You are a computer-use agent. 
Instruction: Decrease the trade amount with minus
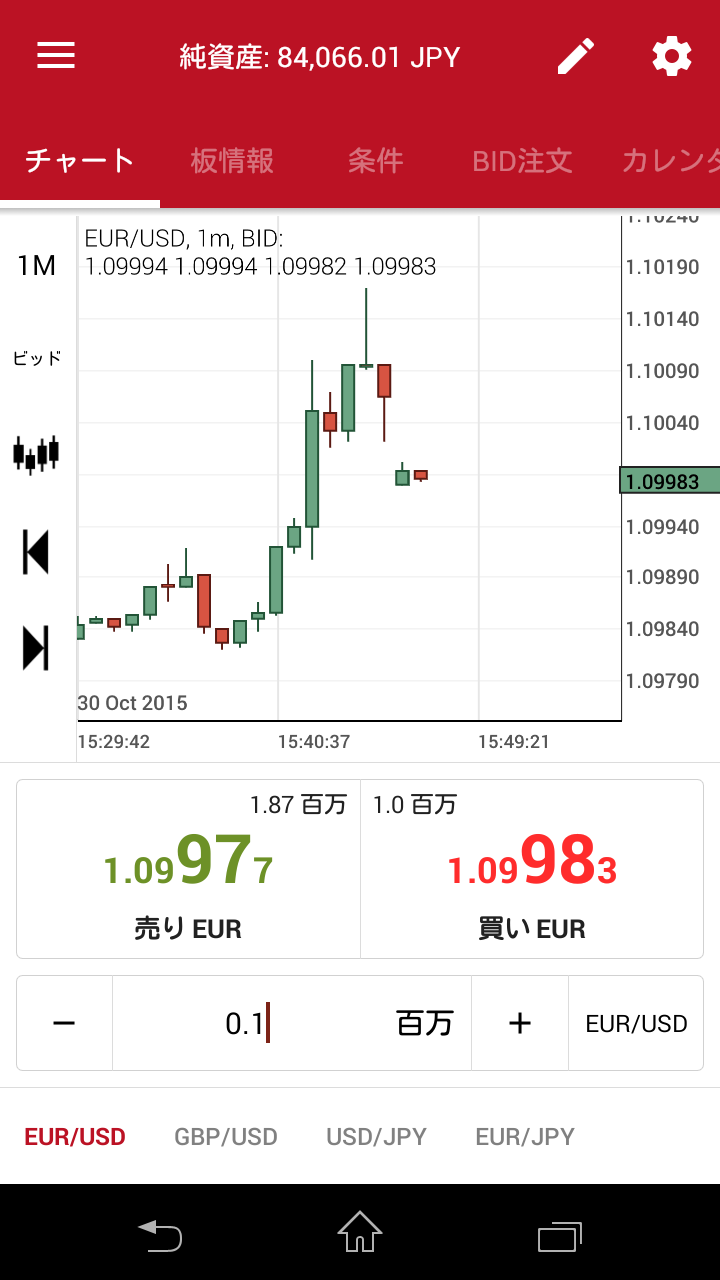(x=64, y=1023)
